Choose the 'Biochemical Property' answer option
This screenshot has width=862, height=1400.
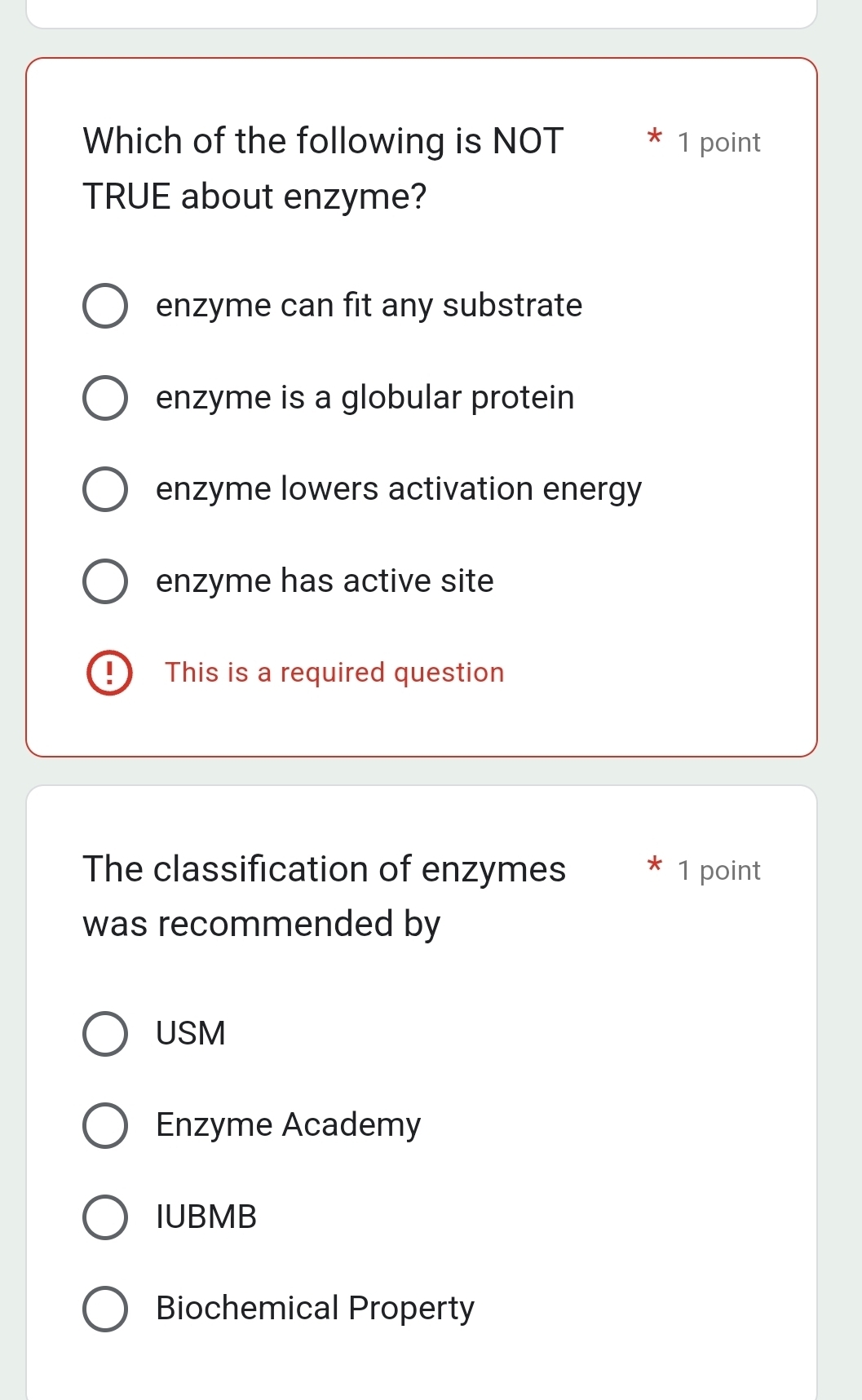107,1307
